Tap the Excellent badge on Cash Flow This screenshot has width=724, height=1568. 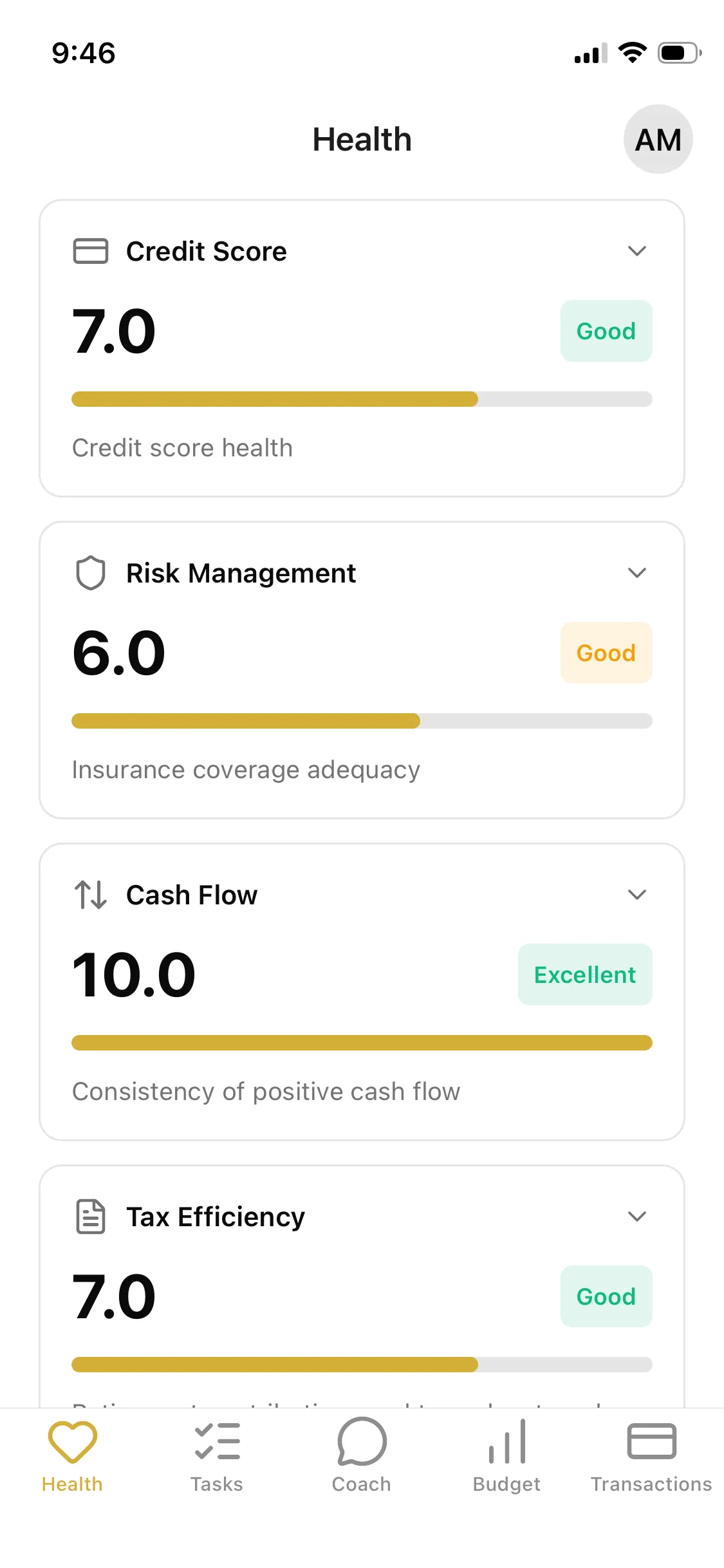pos(584,974)
